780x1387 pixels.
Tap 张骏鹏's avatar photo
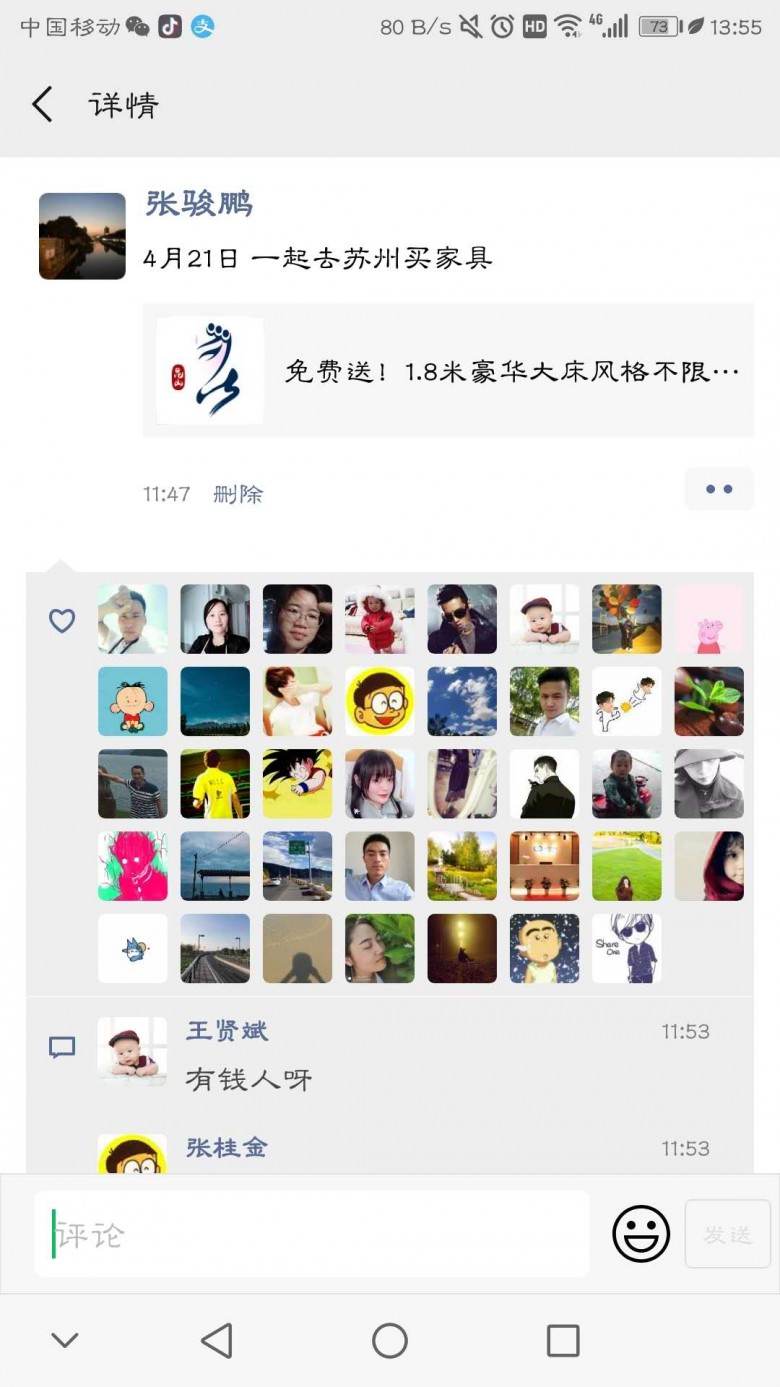pos(82,236)
